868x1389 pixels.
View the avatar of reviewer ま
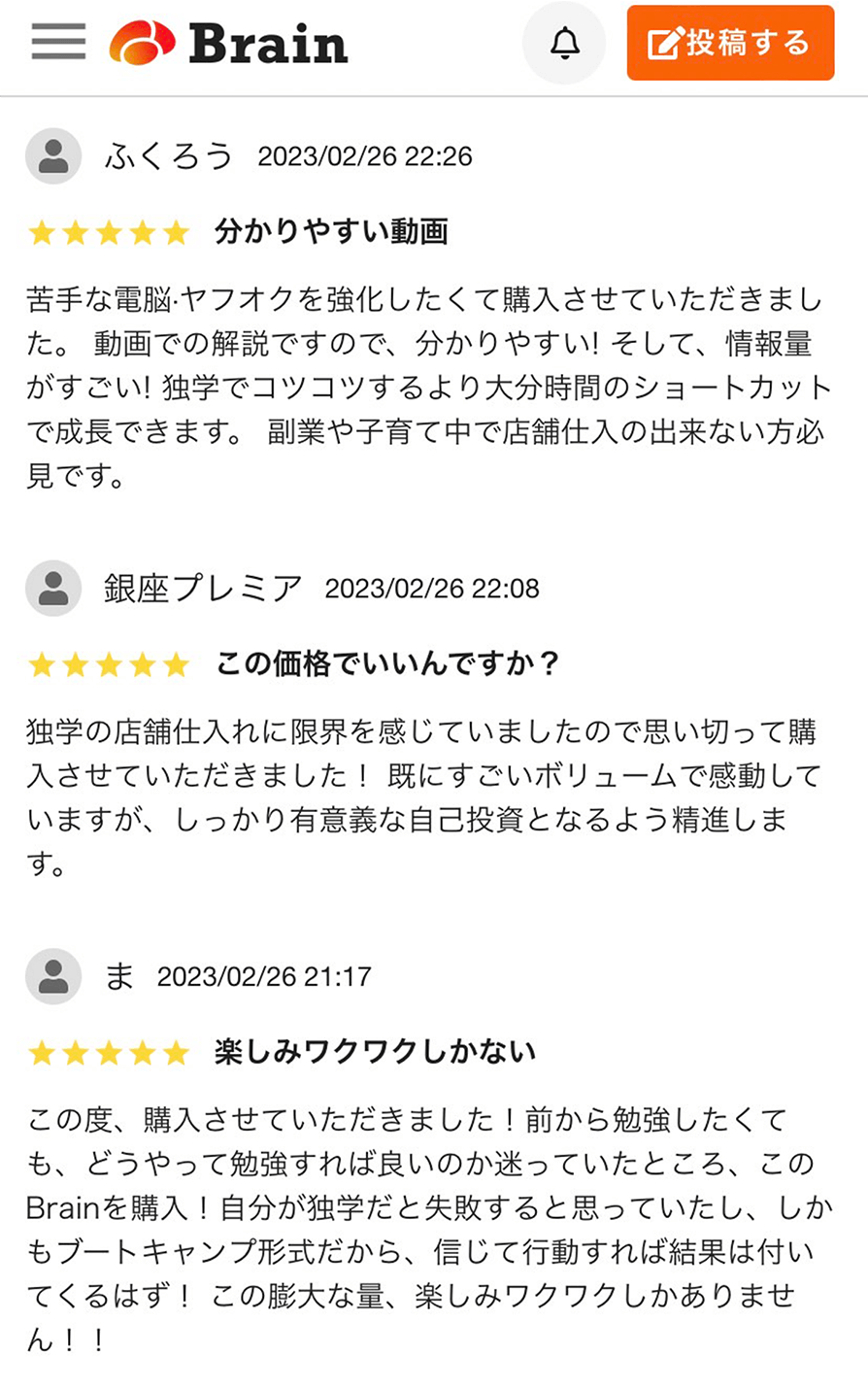(x=53, y=976)
